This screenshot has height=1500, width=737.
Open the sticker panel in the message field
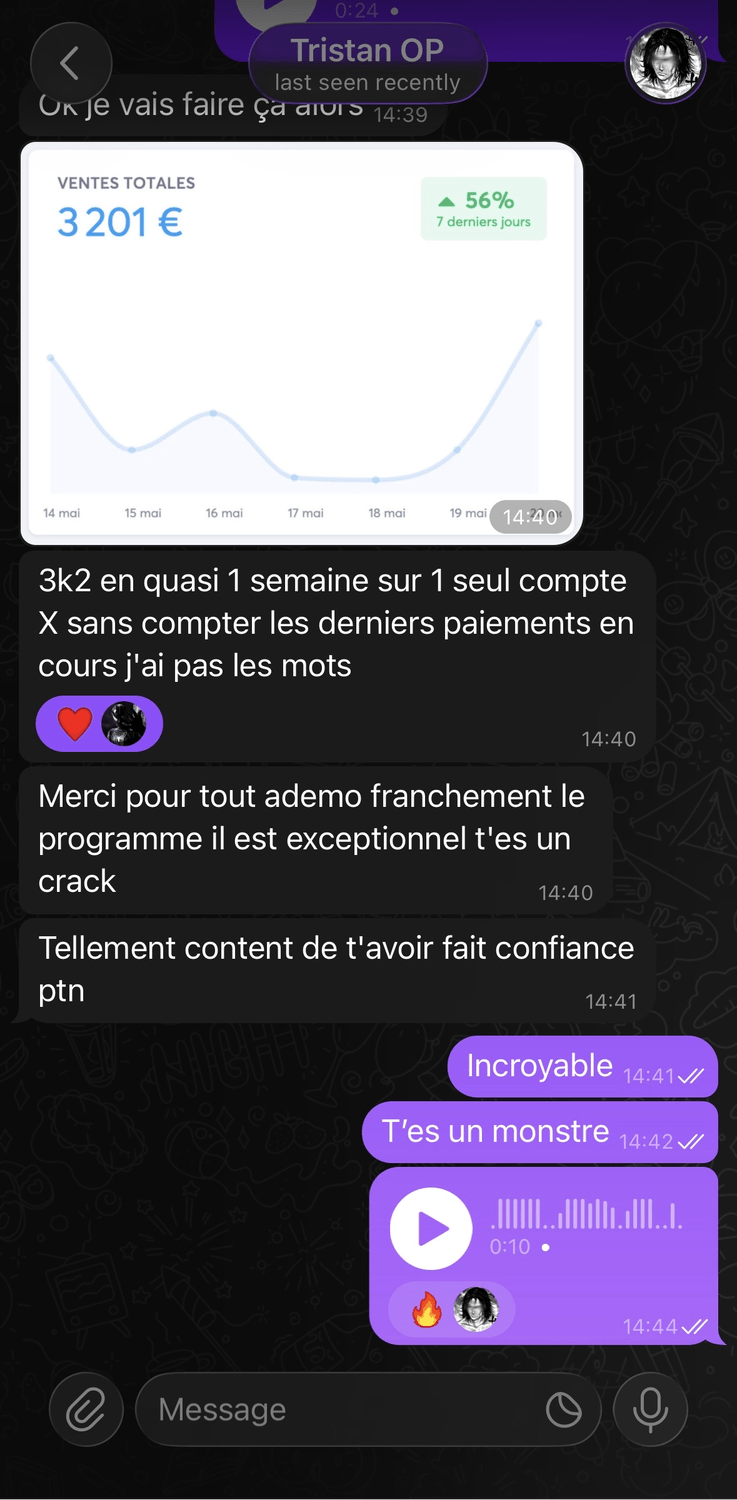[564, 1410]
